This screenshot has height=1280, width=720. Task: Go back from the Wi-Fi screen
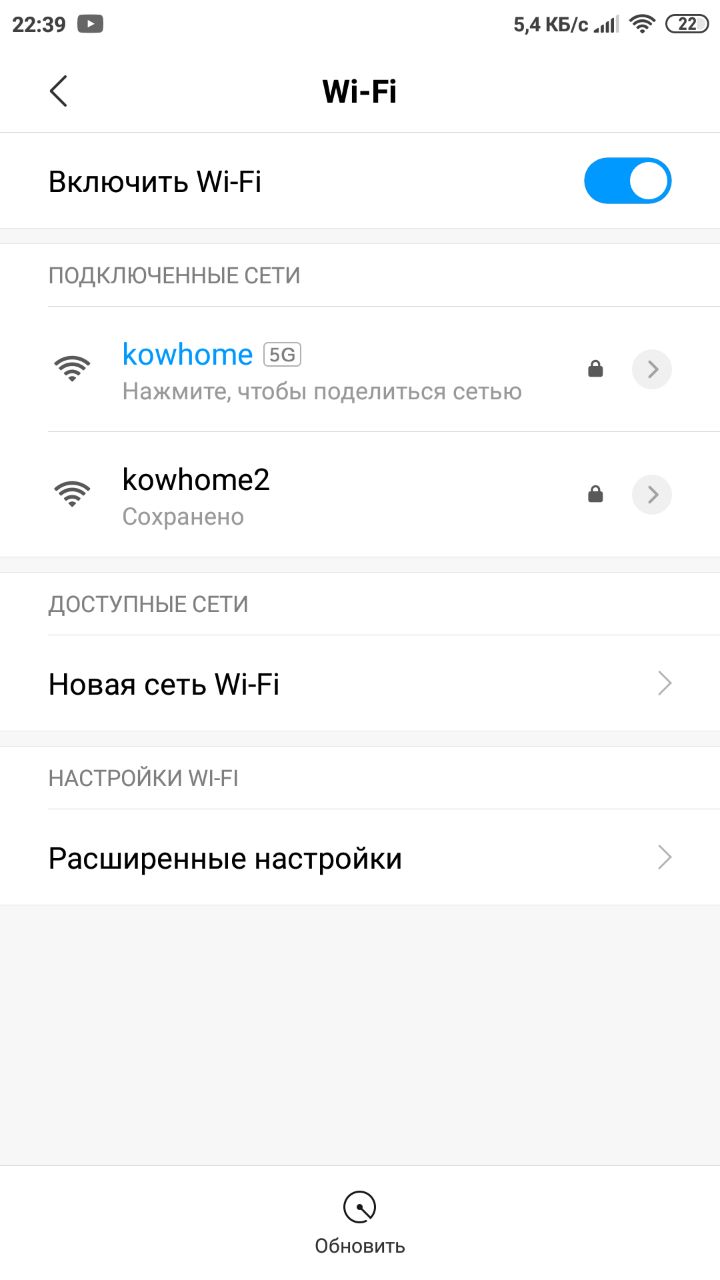[x=58, y=91]
